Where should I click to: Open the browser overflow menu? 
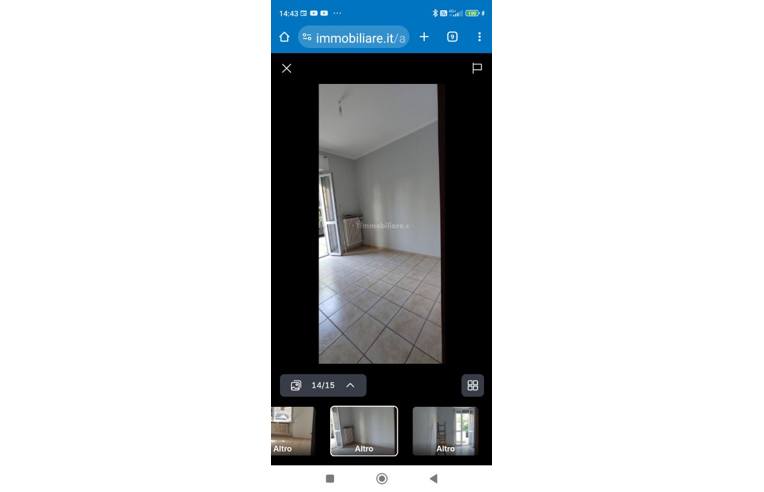tap(479, 37)
